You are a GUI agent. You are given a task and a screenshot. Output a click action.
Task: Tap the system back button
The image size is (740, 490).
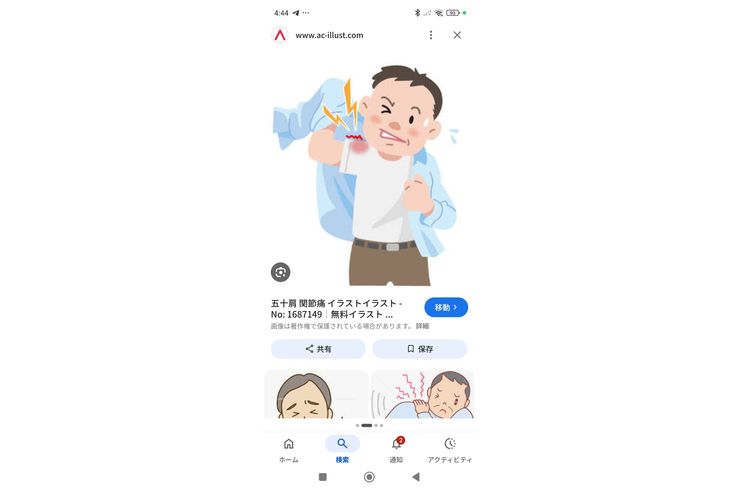(x=416, y=477)
